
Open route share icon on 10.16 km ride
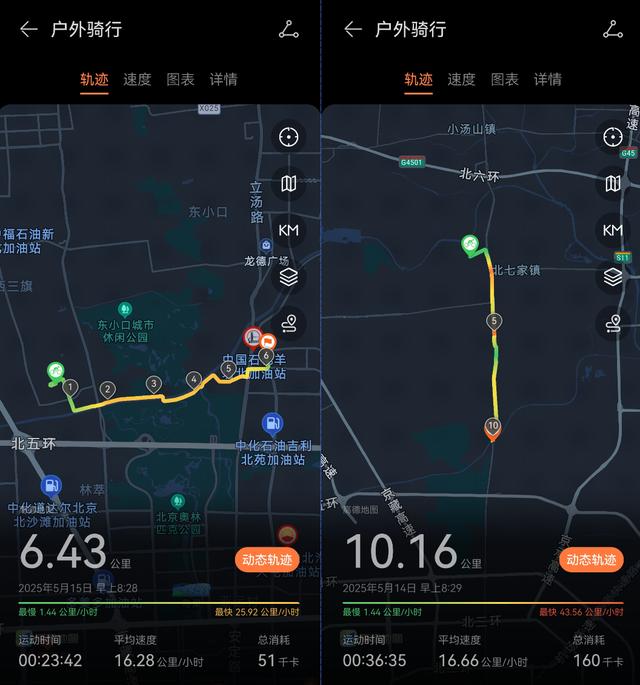613,29
